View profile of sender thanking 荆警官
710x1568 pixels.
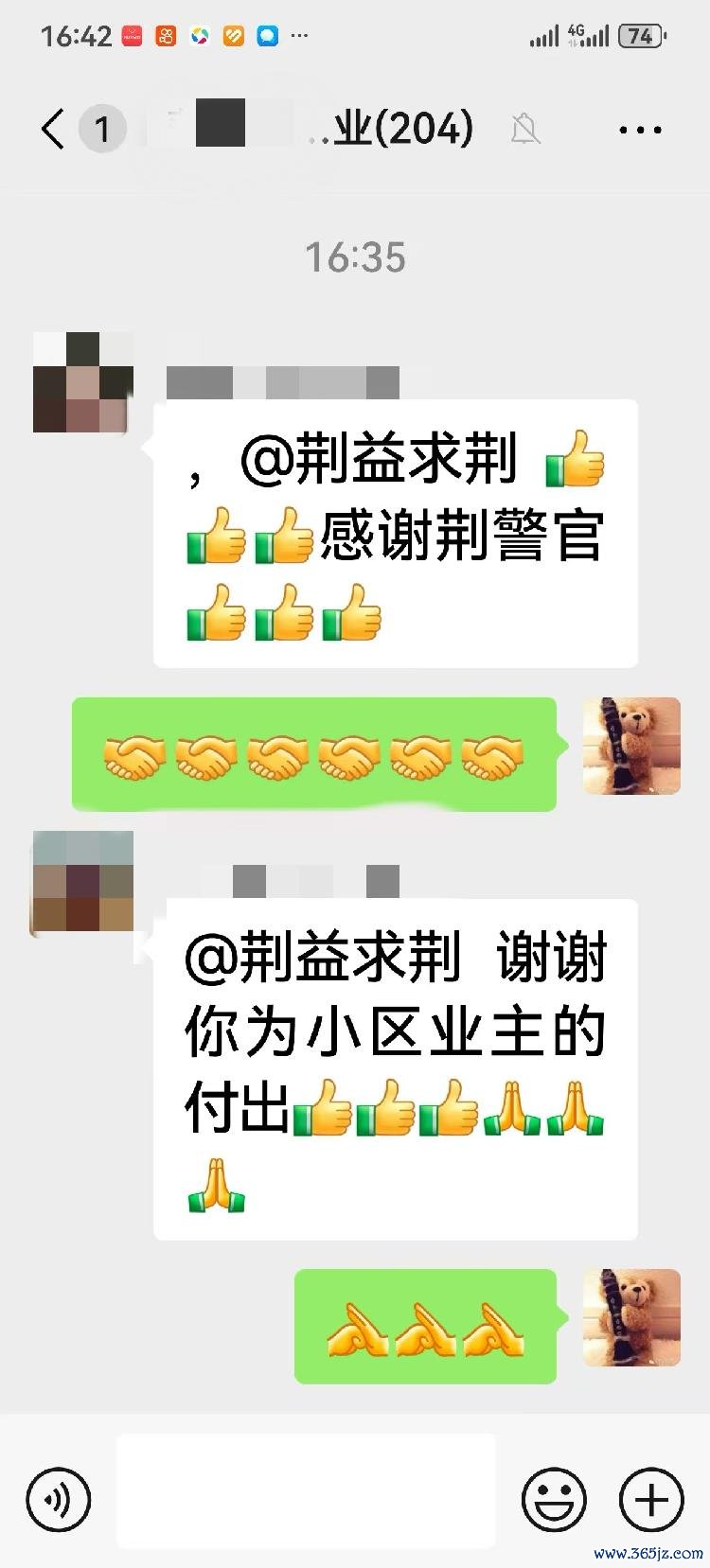click(82, 382)
